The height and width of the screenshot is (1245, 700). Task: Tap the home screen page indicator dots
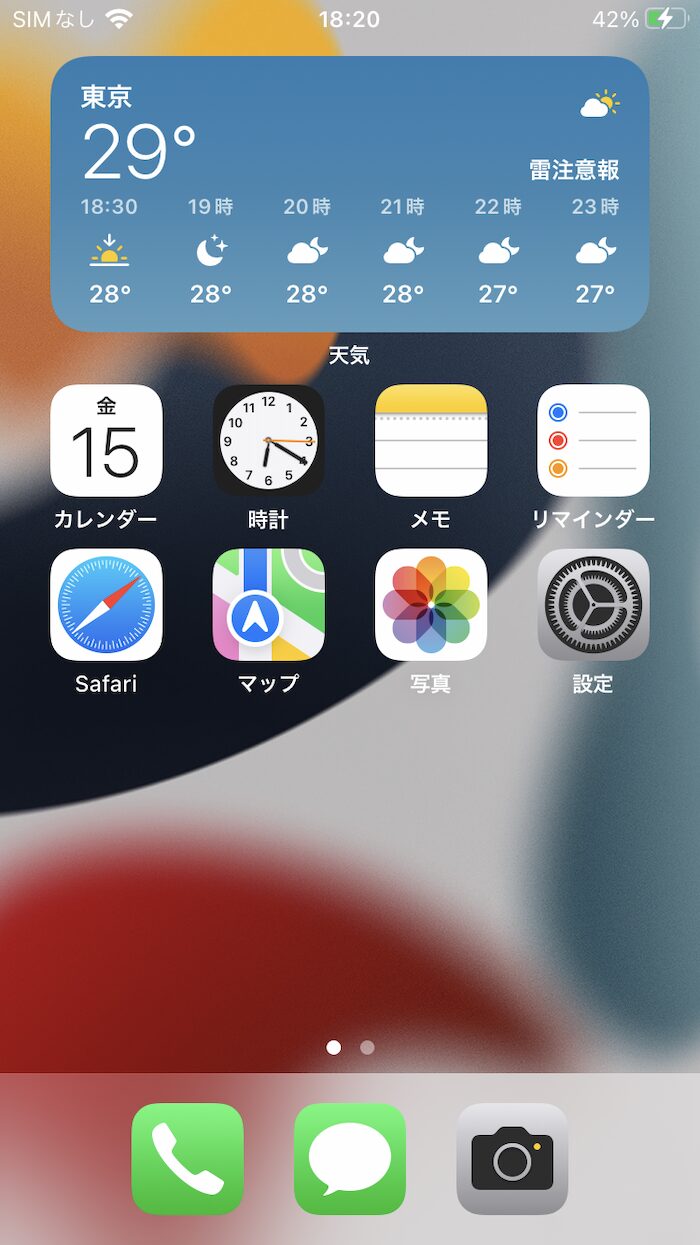350,1047
